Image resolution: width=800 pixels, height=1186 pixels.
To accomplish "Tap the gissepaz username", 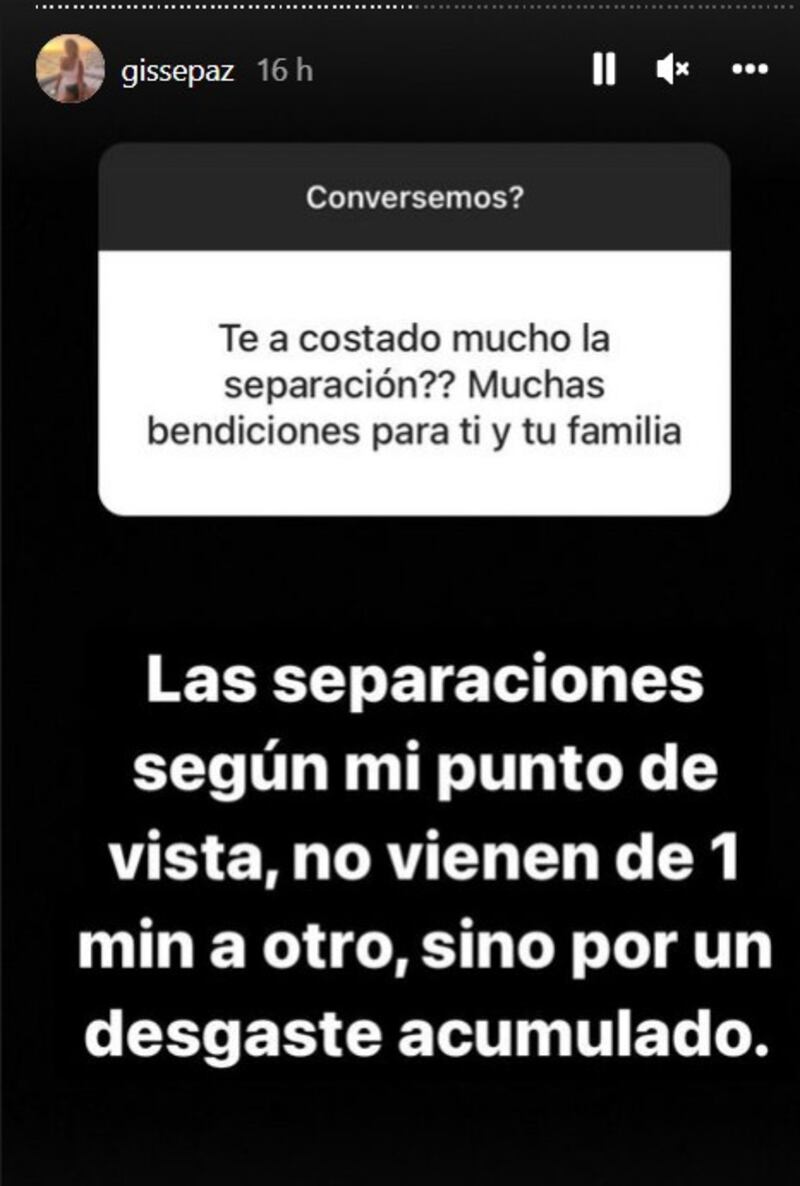I will point(176,71).
